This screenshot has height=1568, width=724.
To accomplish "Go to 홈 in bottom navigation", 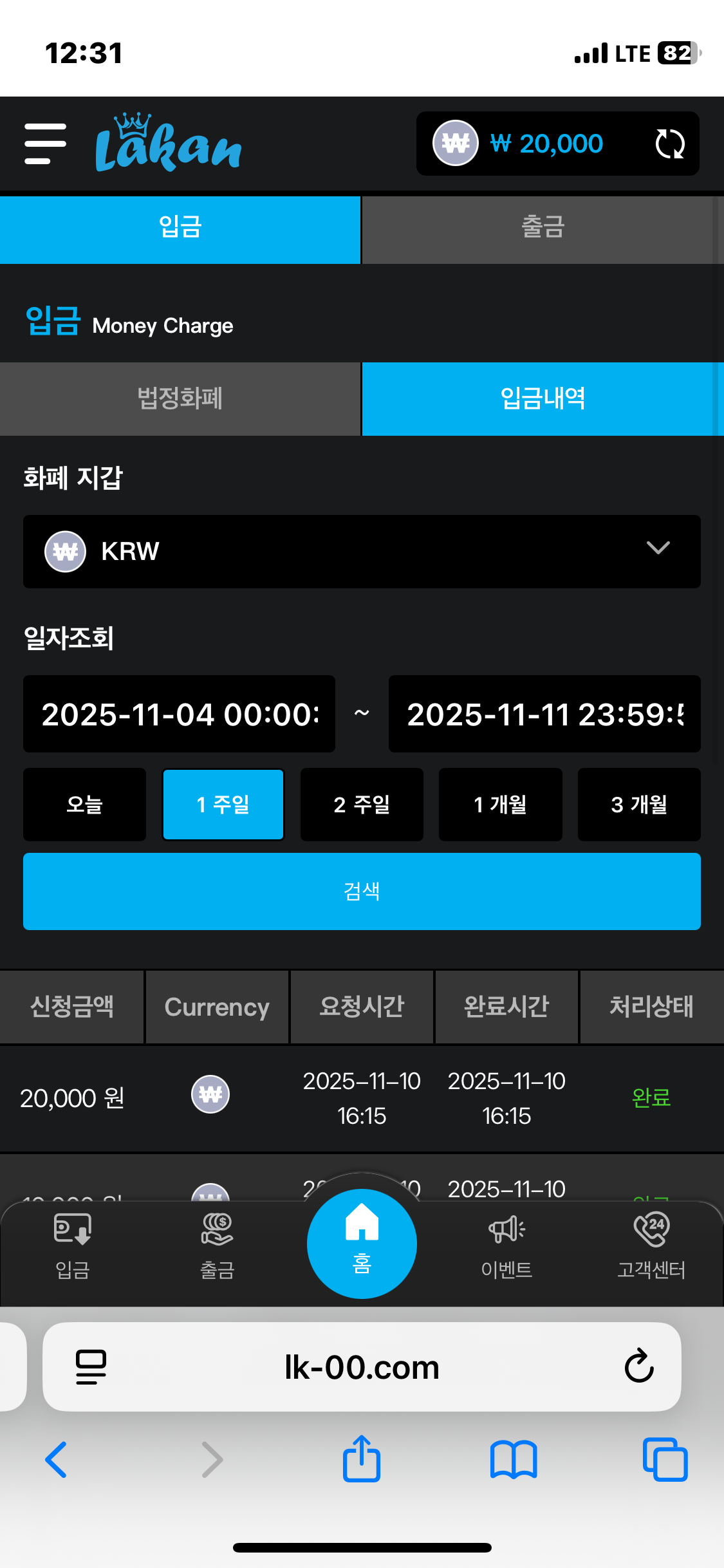I will click(362, 1244).
